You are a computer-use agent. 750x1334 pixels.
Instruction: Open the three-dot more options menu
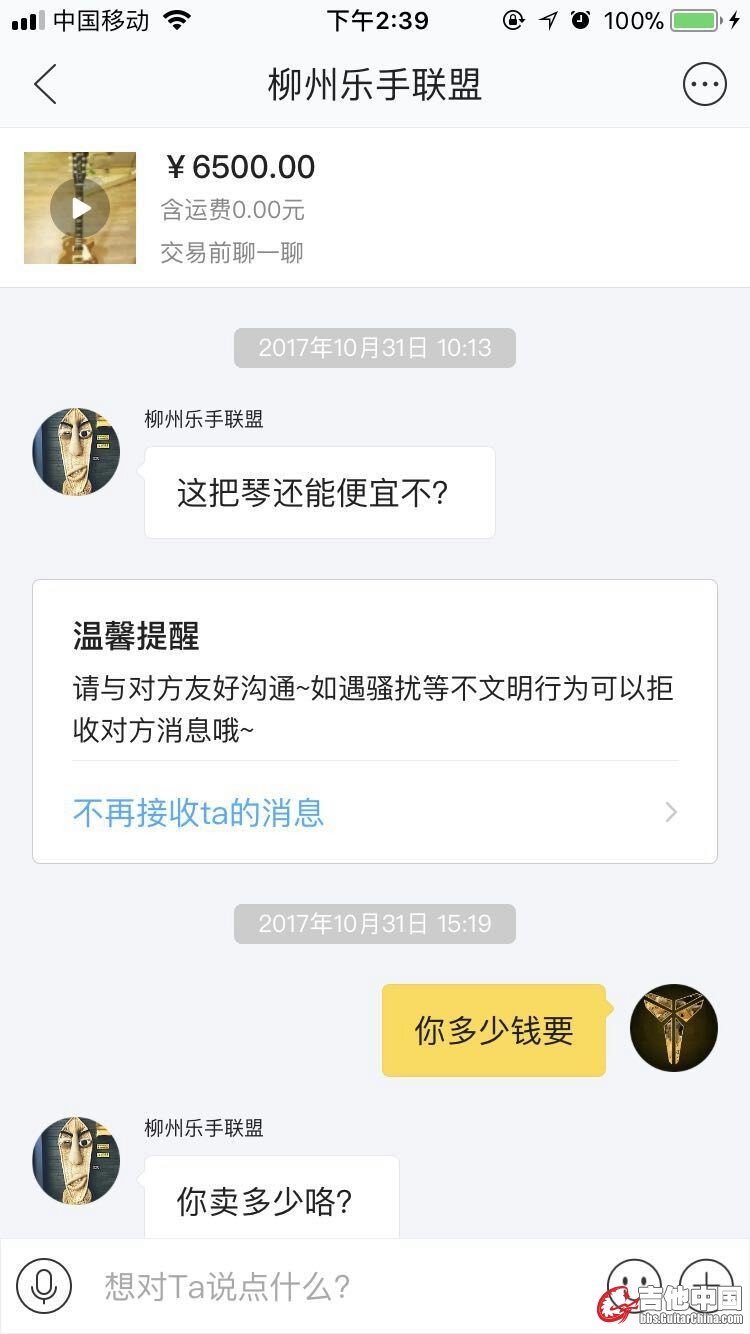(704, 85)
